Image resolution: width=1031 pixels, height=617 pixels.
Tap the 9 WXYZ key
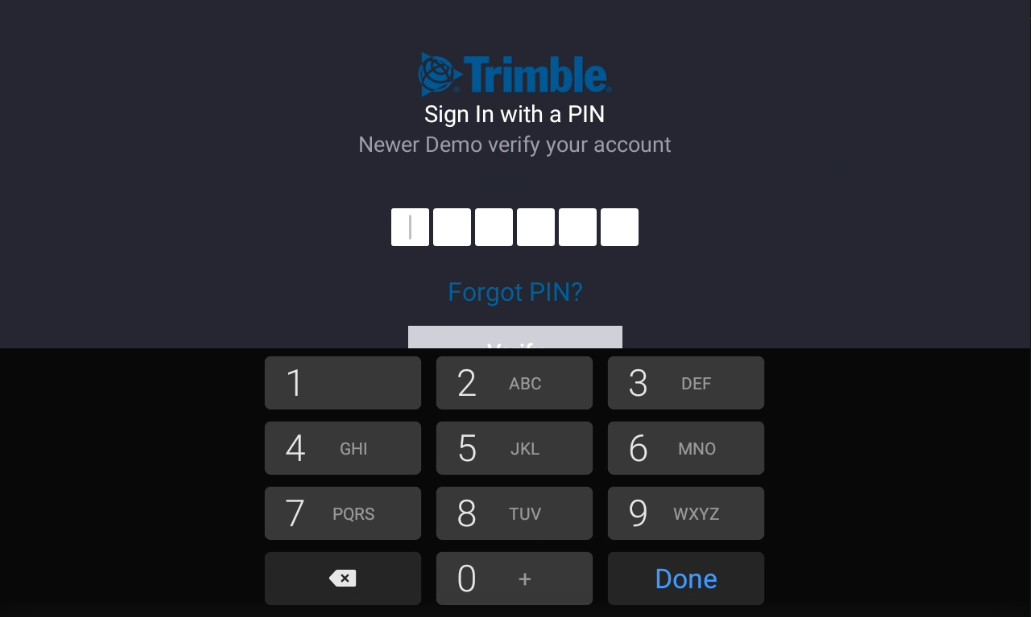coord(685,513)
